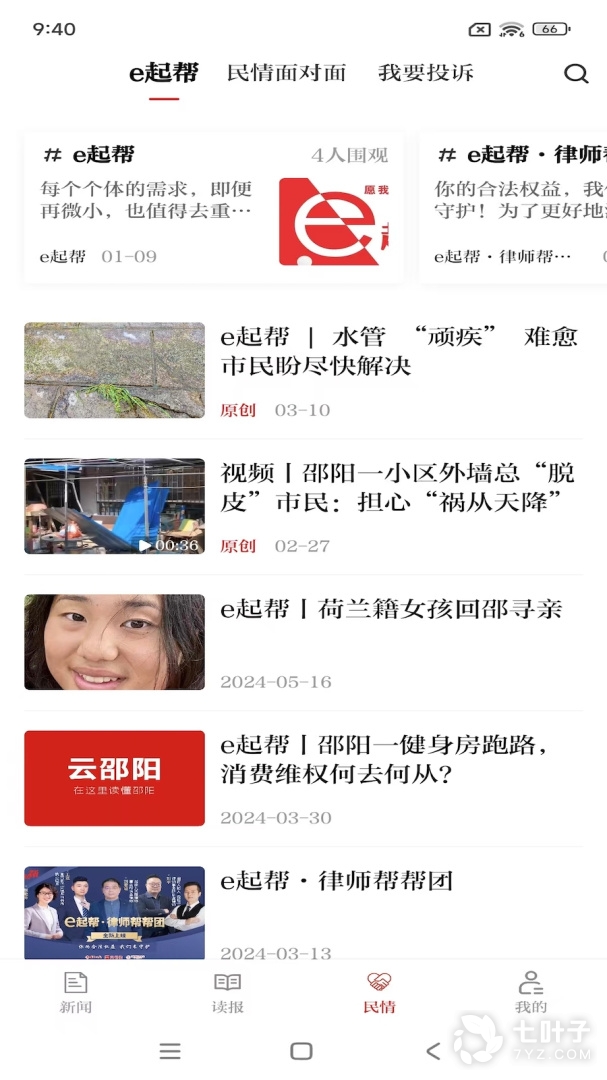This screenshot has width=607, height=1080.
Task: Go to the system home screen
Action: click(x=301, y=1051)
